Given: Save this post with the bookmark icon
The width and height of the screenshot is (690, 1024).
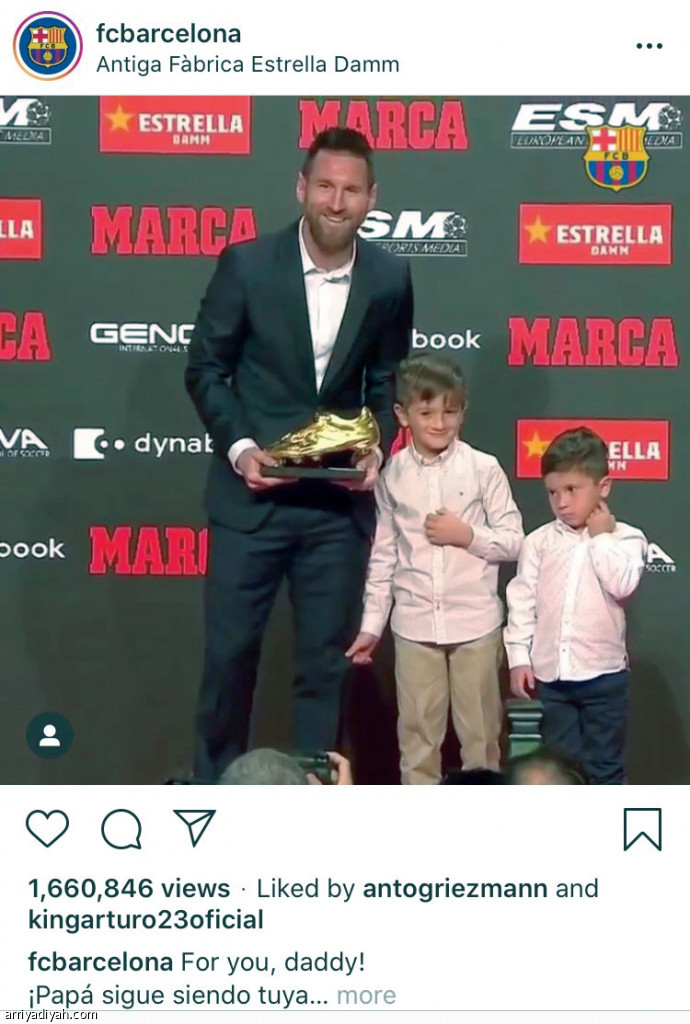Looking at the screenshot, I should point(642,829).
